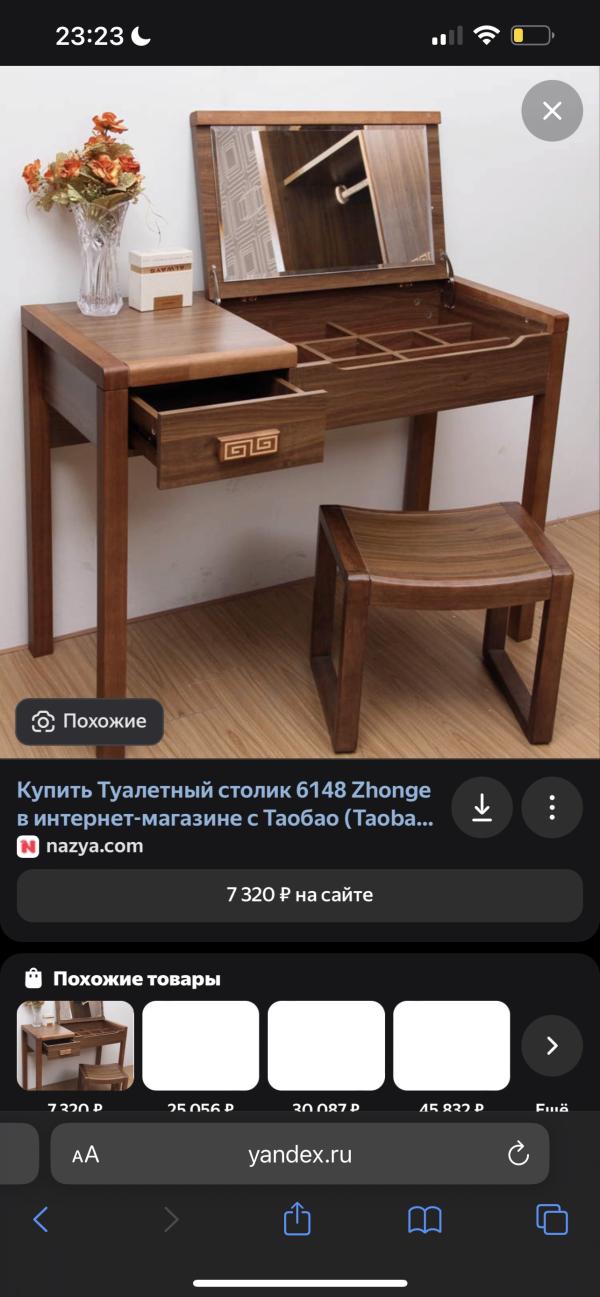Share this page from the Safari toolbar
Screen dimensions: 600x1297
[x=298, y=1218]
